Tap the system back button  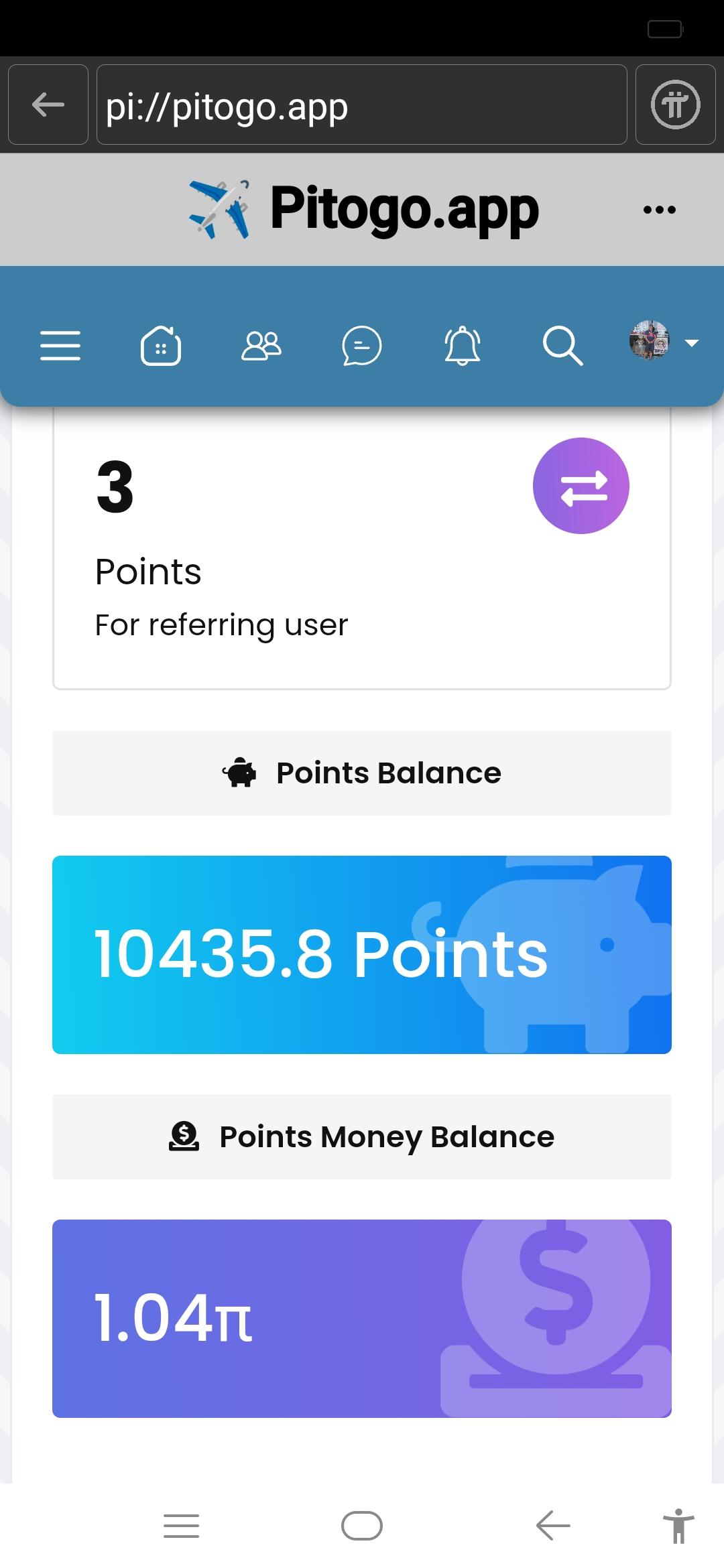[x=553, y=1526]
